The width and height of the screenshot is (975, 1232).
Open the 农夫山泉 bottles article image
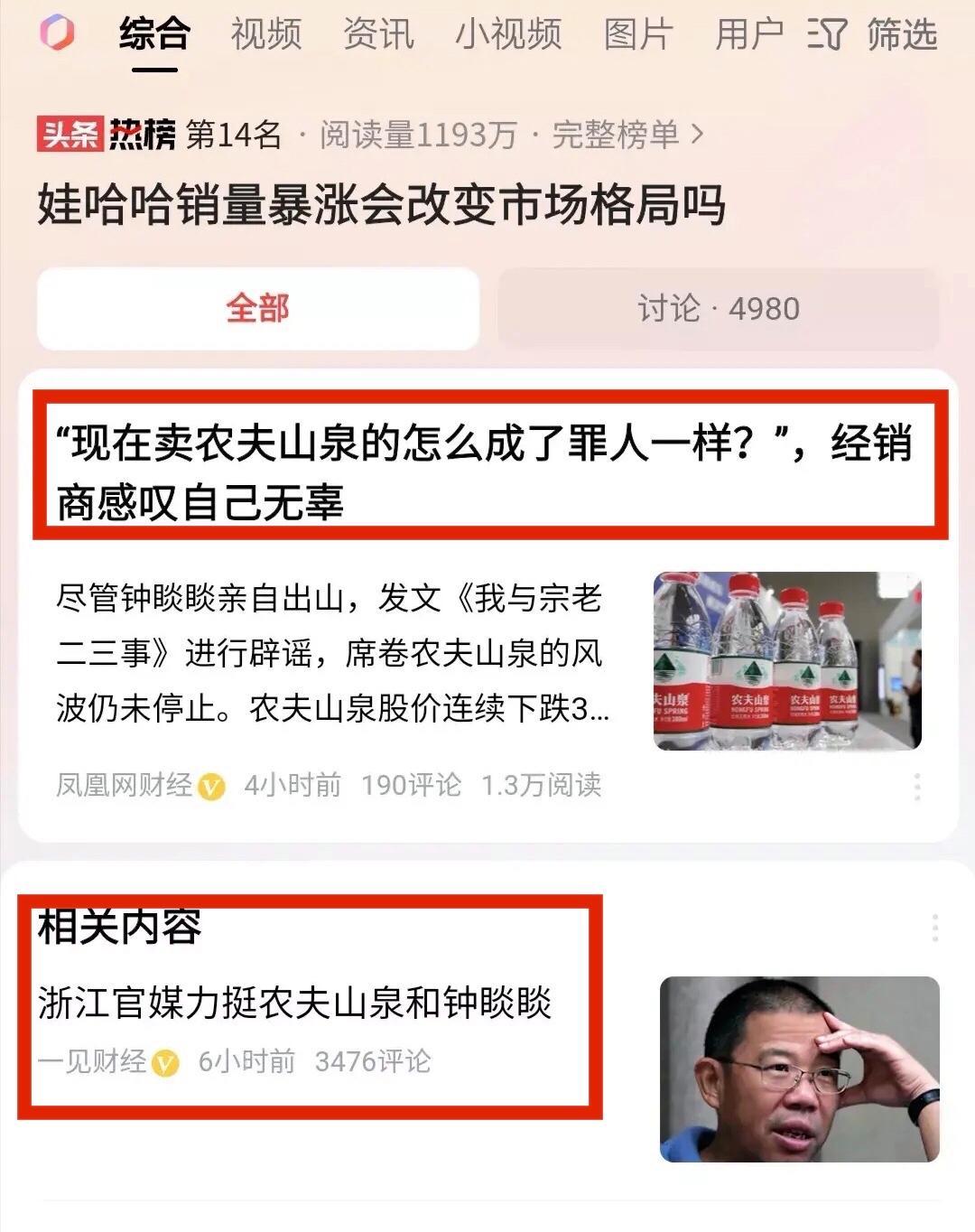pyautogui.click(x=787, y=661)
